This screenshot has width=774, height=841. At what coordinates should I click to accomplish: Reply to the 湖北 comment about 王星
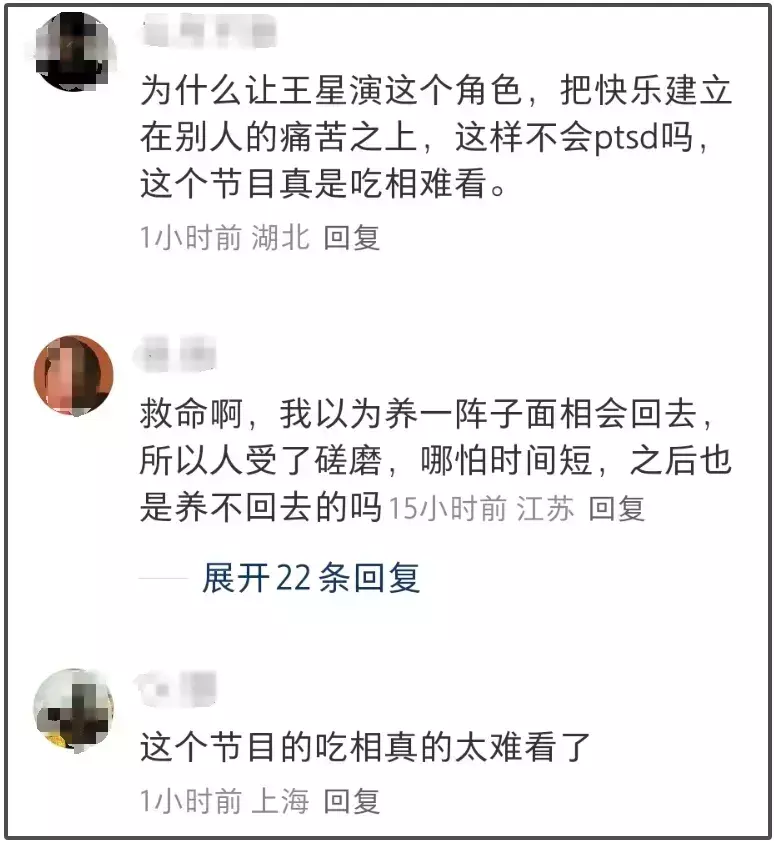tap(352, 237)
